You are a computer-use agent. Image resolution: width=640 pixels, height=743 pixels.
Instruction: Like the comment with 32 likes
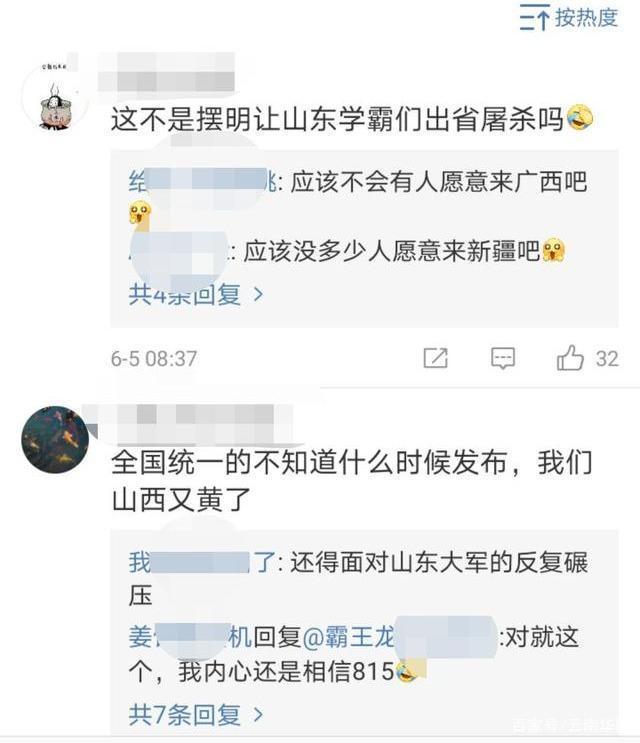571,358
